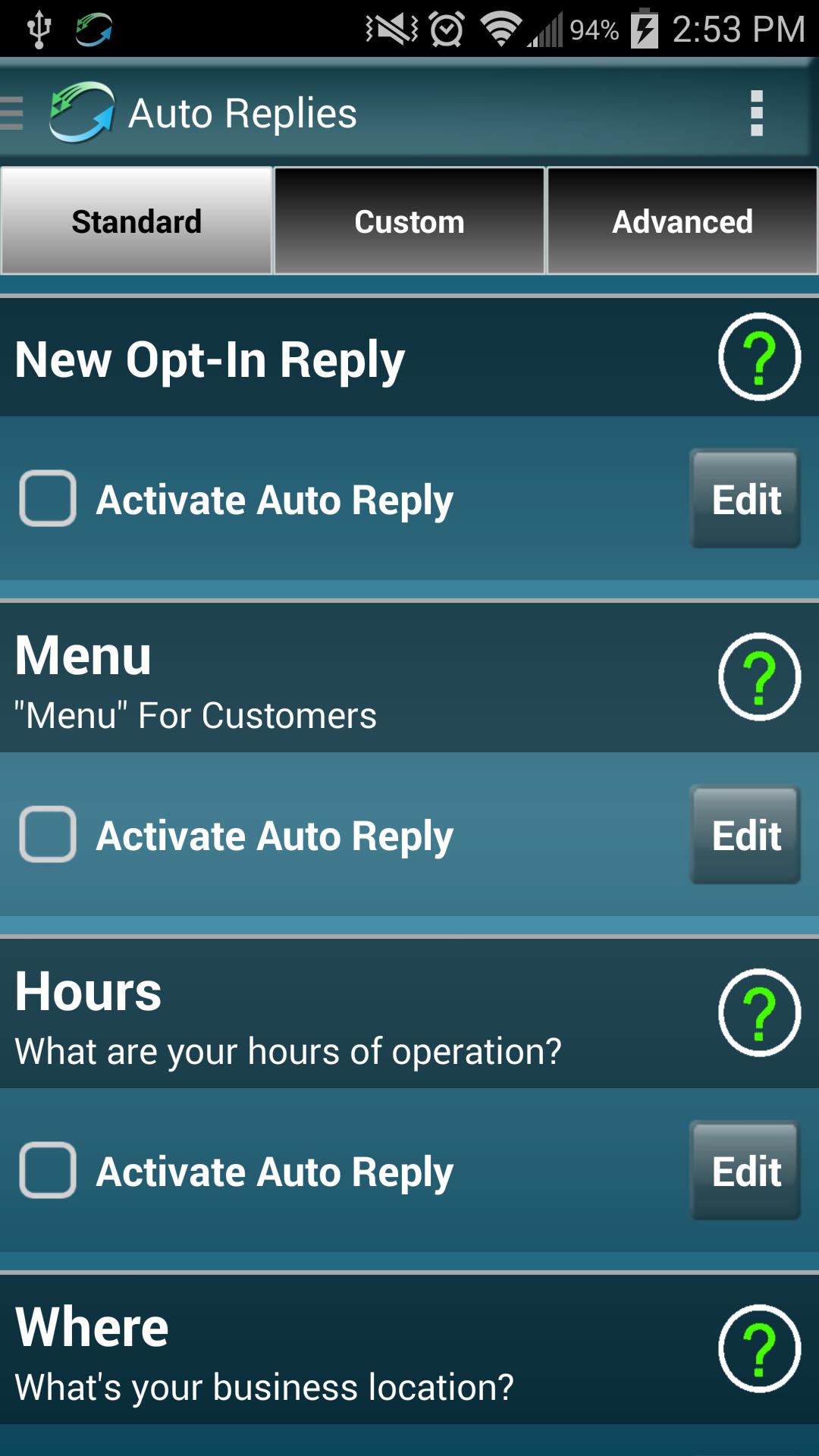Switch to the Custom tab
Image resolution: width=819 pixels, height=1456 pixels.
(x=409, y=221)
